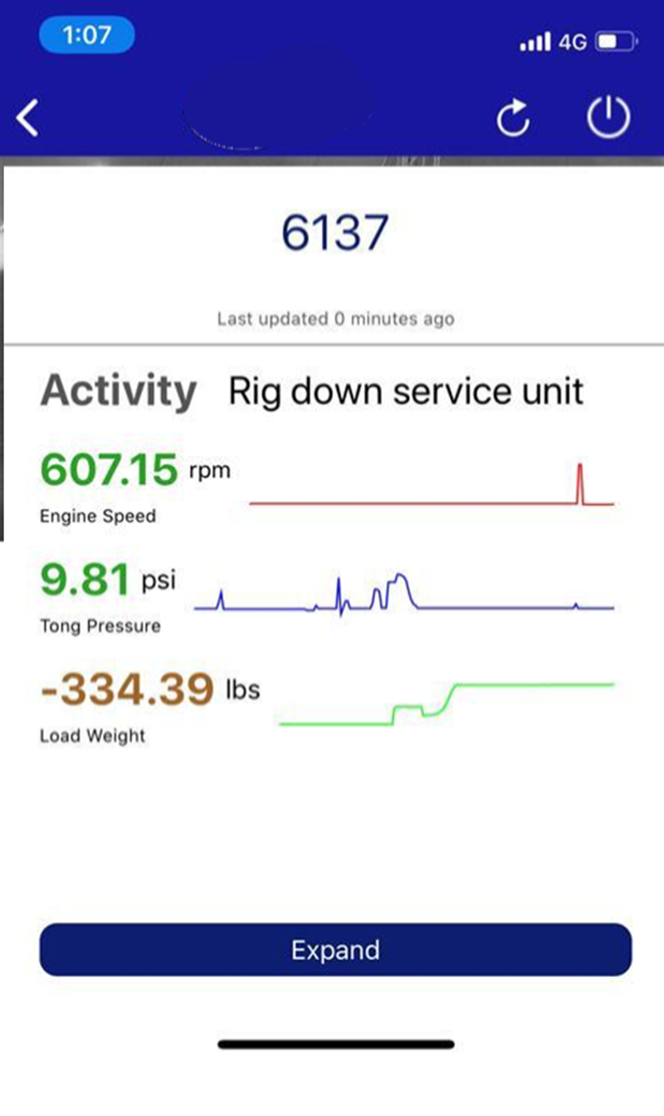Expand the sensor readings view
Screen dimensions: 664x1116
[x=335, y=949]
